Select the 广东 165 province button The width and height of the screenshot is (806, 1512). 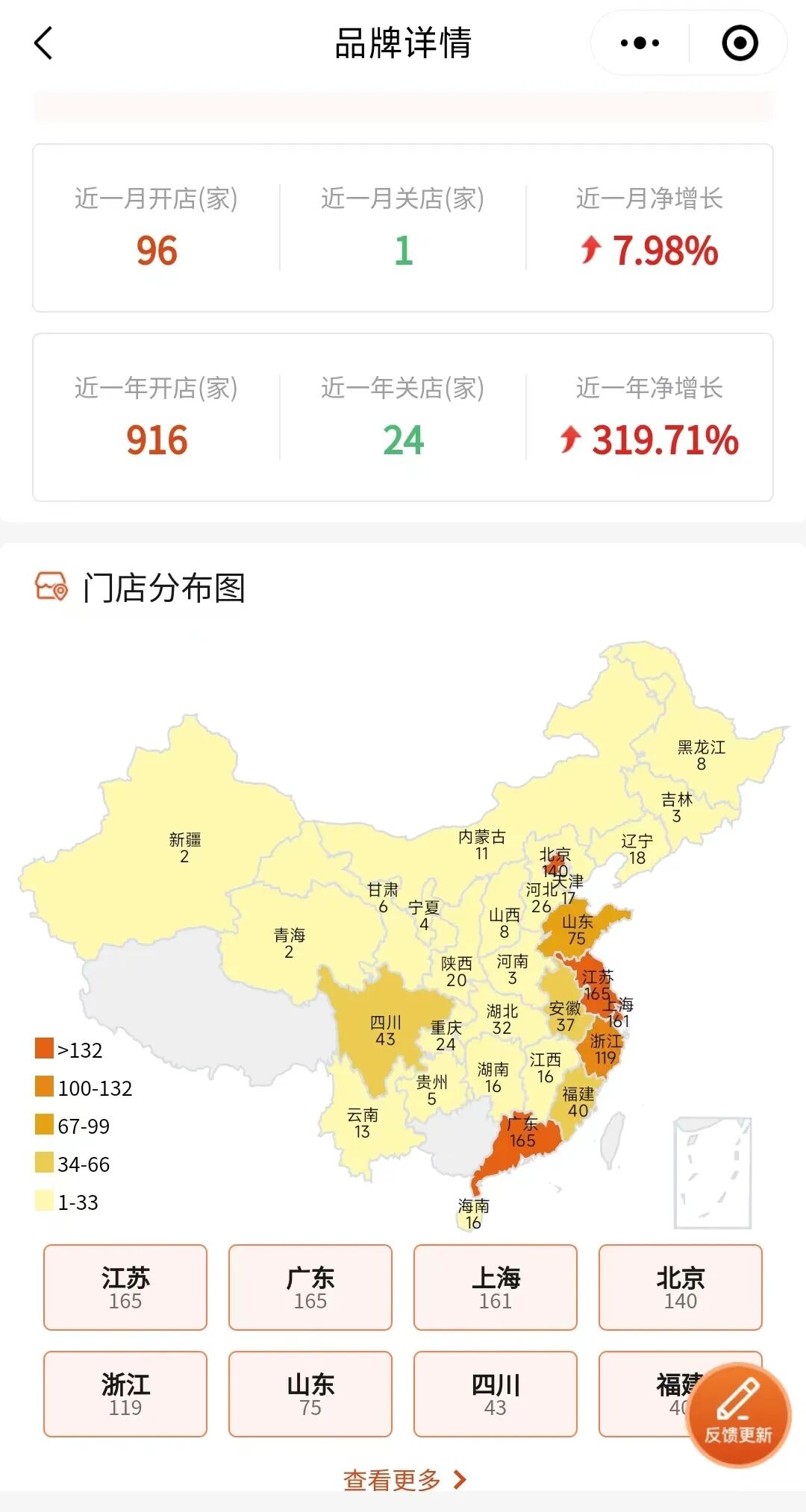tap(310, 1287)
